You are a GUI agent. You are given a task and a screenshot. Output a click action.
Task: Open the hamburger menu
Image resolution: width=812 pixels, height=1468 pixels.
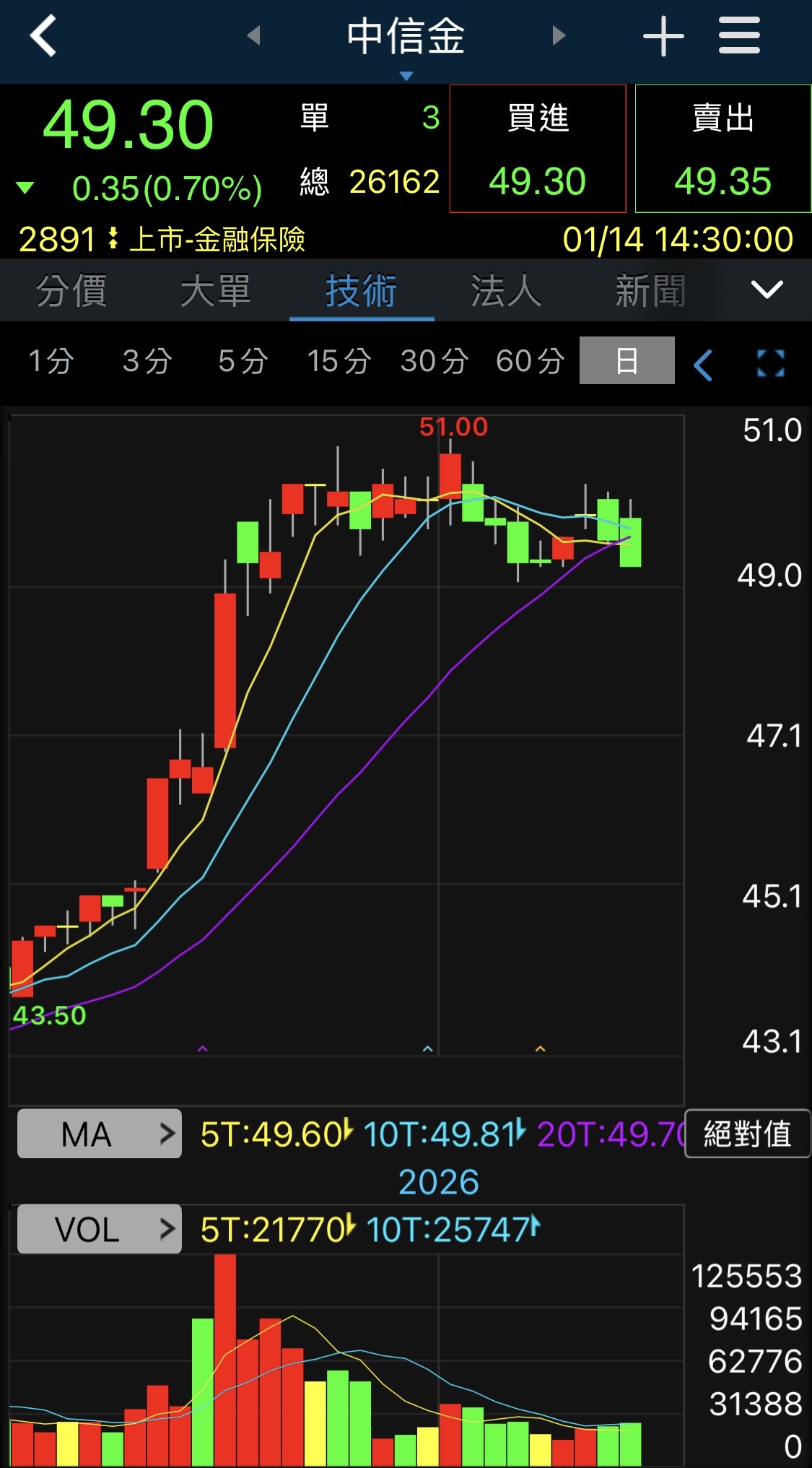(739, 36)
